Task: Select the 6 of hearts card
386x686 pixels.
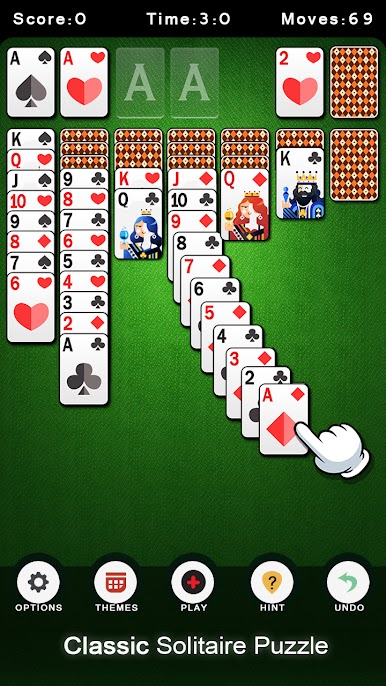Action: coord(31,308)
